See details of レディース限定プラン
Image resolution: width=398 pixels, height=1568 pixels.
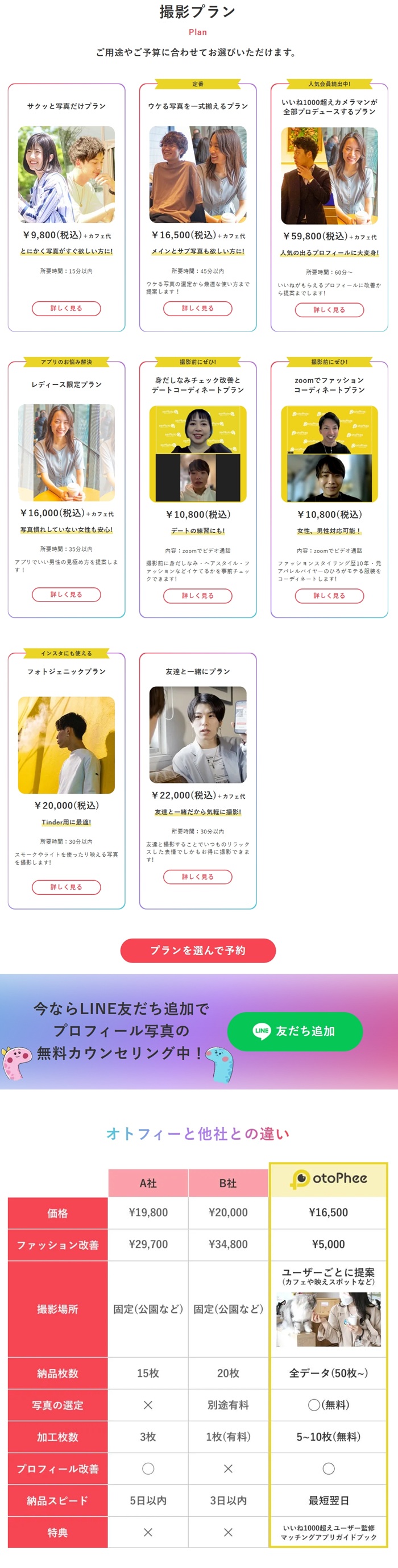point(67,594)
